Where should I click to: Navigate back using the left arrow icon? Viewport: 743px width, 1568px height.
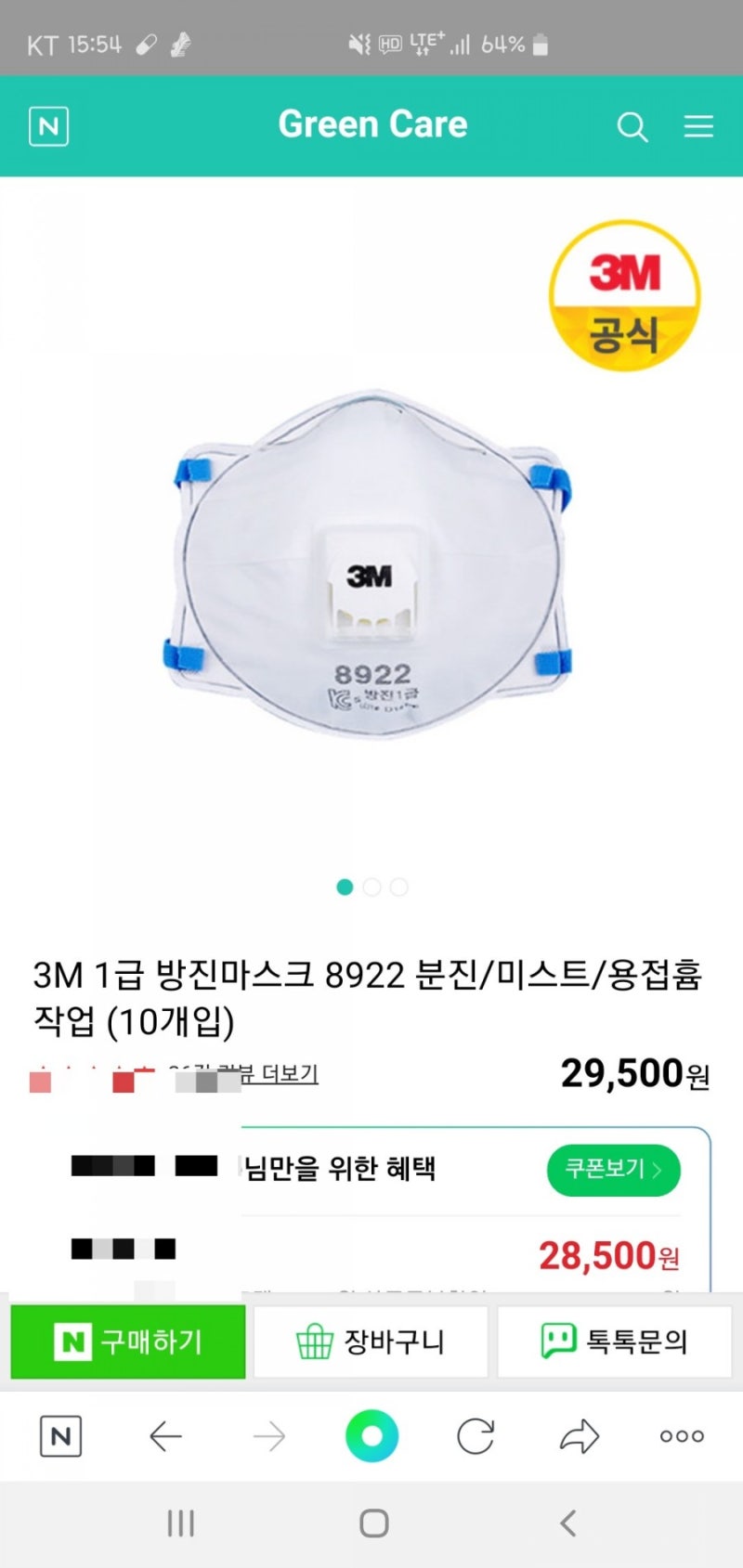click(165, 1436)
